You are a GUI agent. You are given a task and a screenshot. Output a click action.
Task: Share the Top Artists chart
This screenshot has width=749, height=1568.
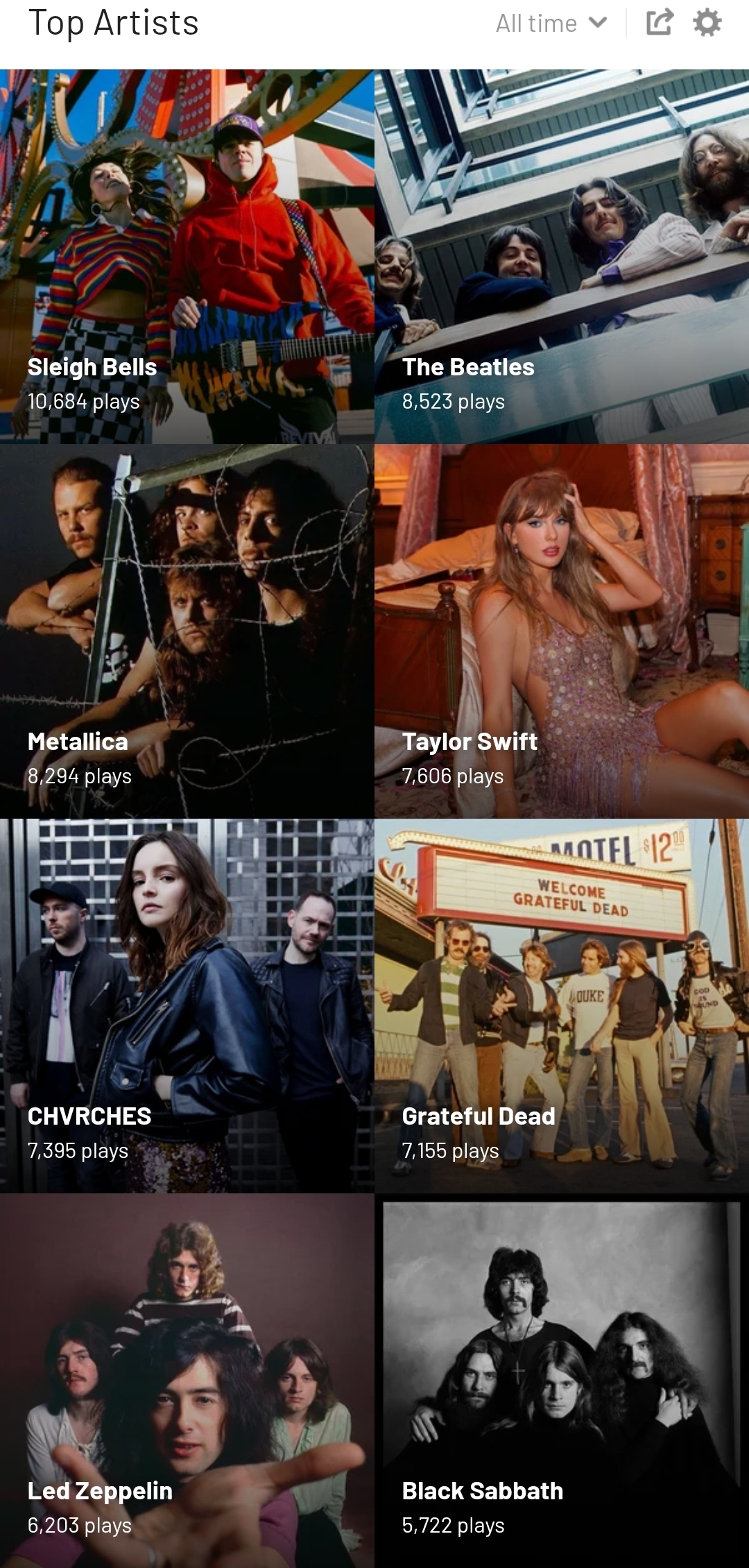(x=660, y=22)
